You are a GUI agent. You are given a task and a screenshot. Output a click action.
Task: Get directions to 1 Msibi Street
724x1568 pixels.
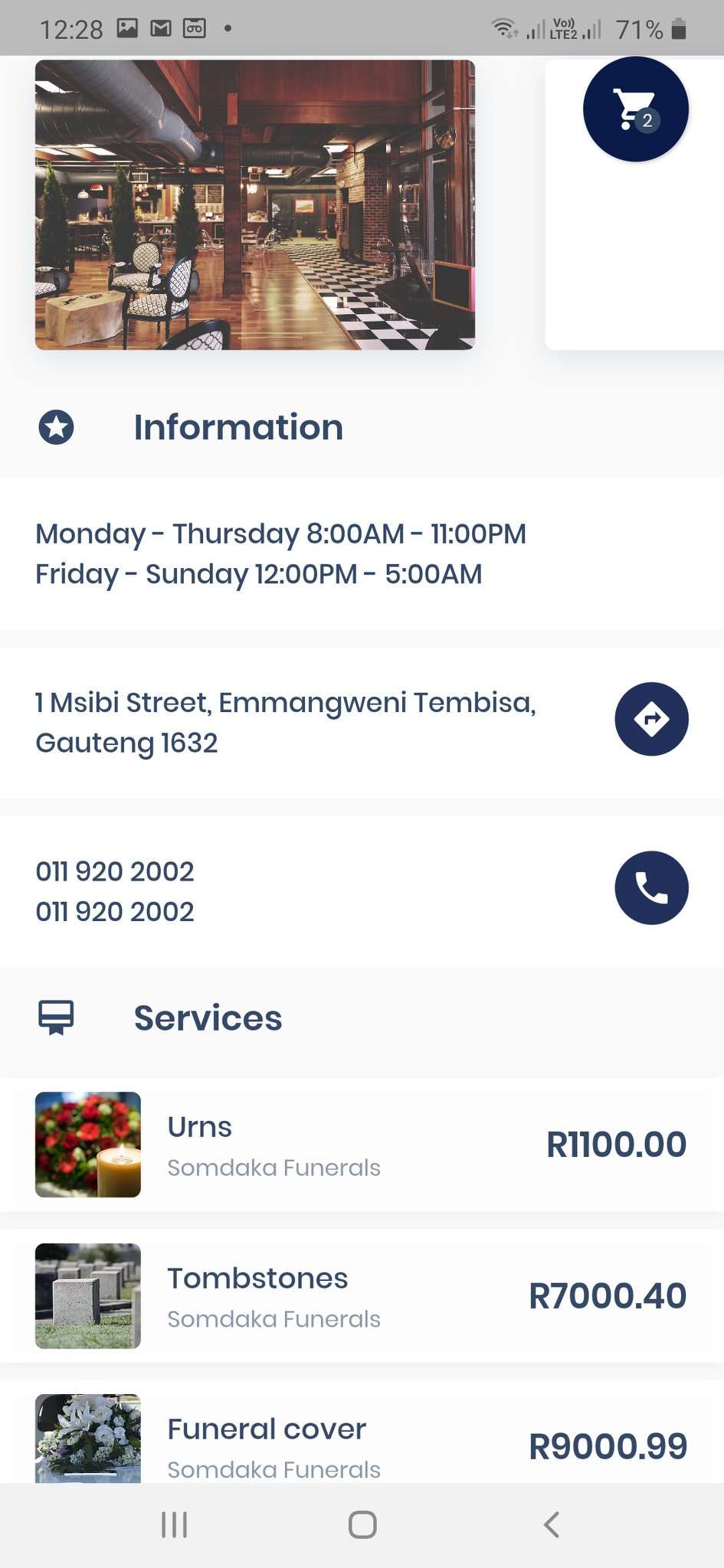pos(652,719)
